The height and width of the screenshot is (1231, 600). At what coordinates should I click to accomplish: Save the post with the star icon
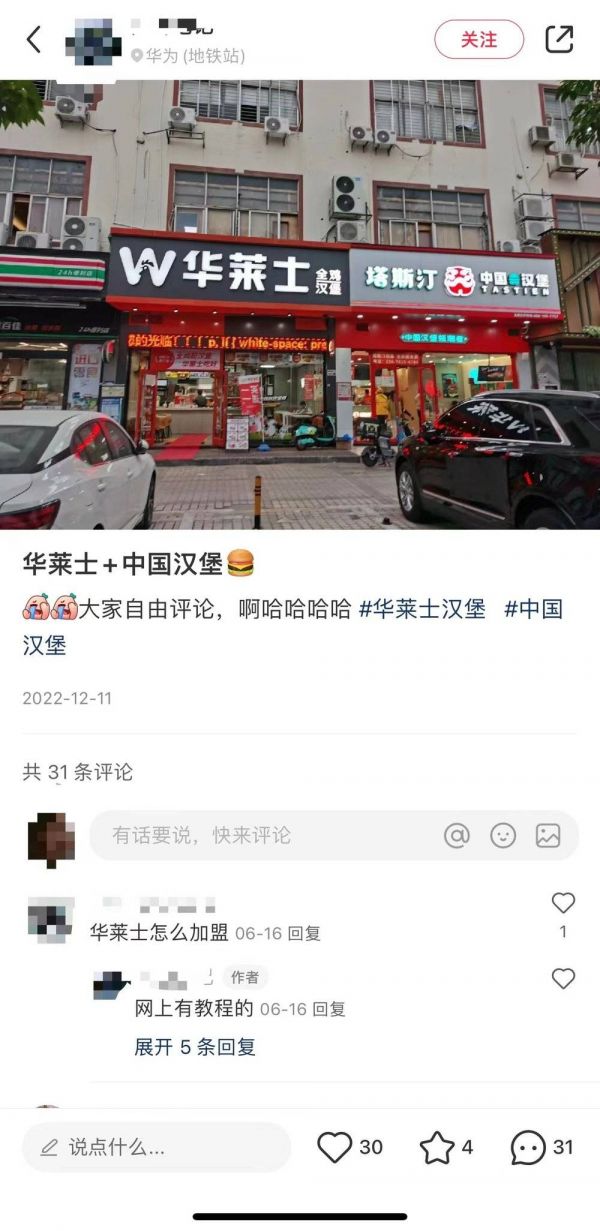(x=437, y=1147)
